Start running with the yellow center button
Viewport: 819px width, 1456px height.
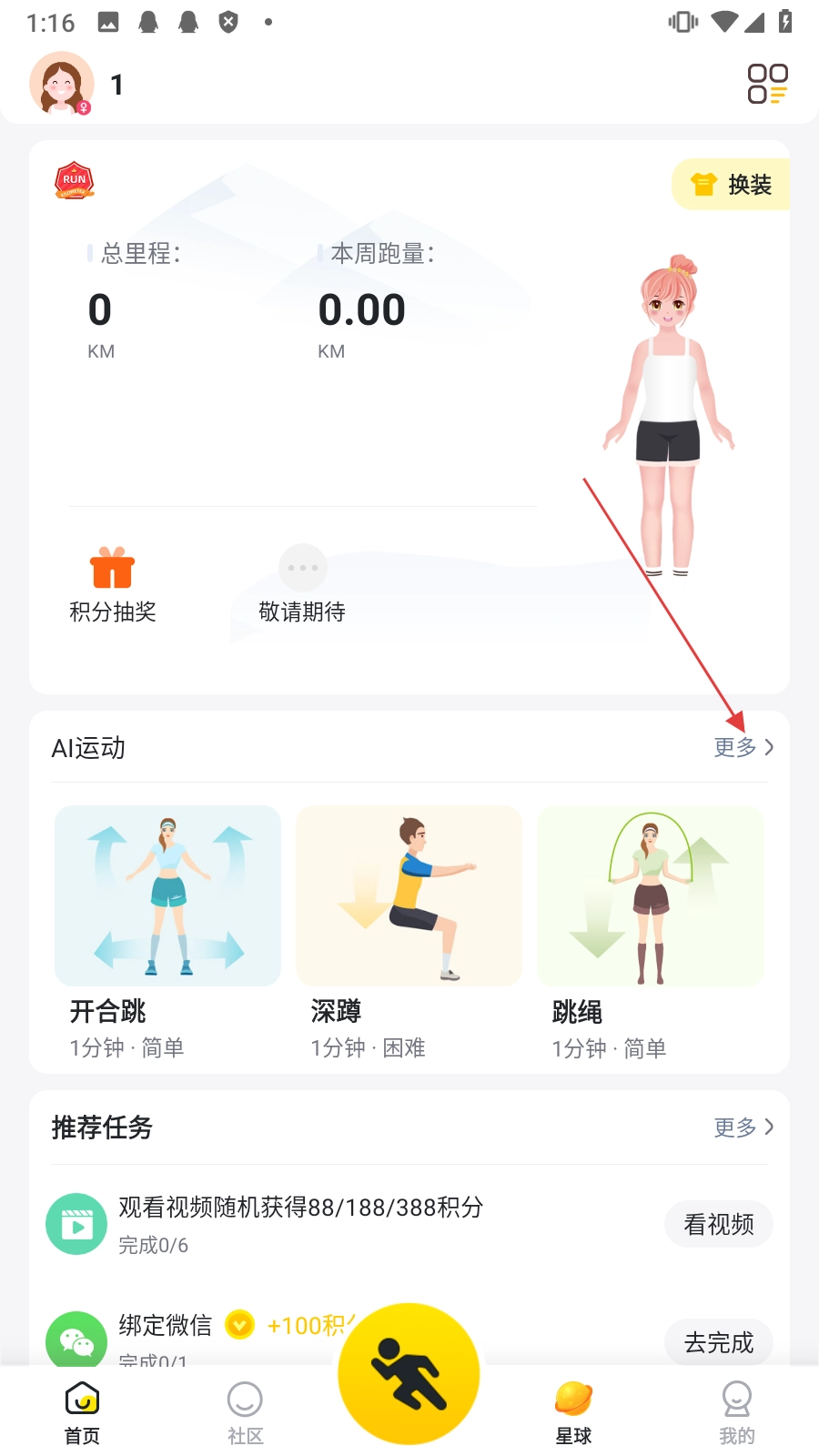pyautogui.click(x=409, y=1374)
